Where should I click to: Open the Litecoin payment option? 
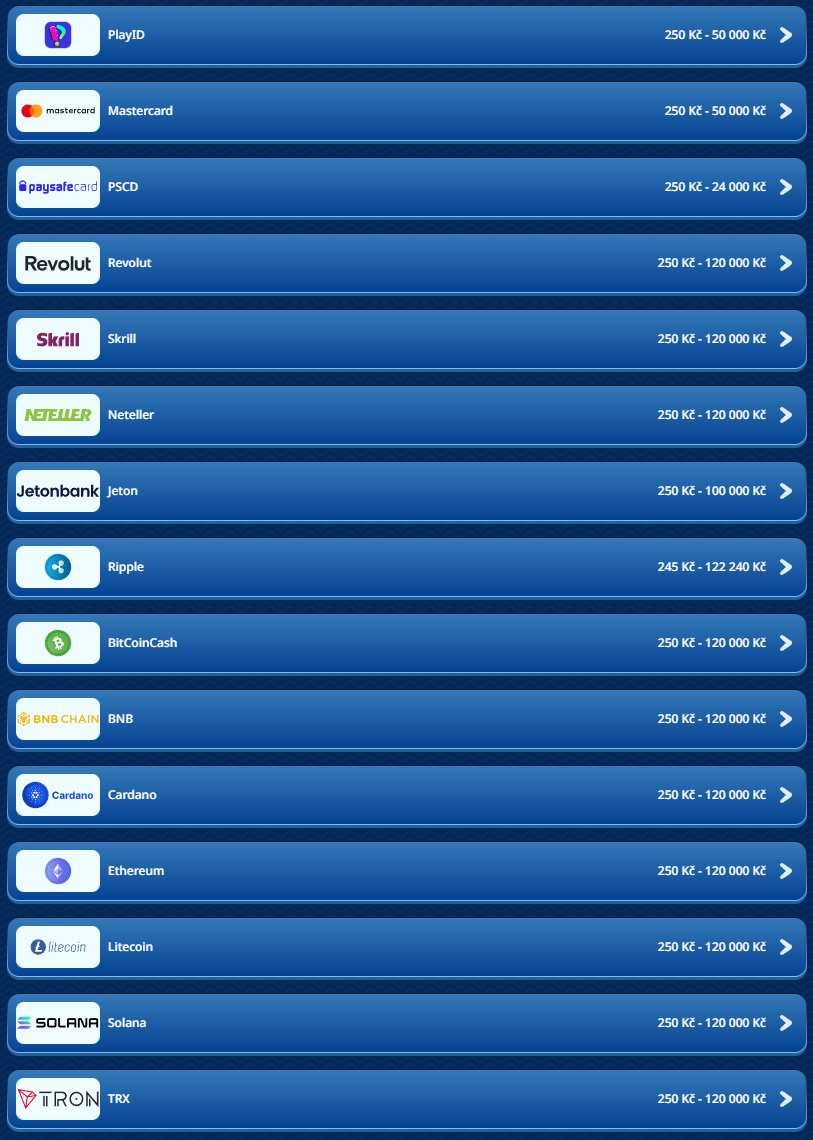tap(406, 947)
